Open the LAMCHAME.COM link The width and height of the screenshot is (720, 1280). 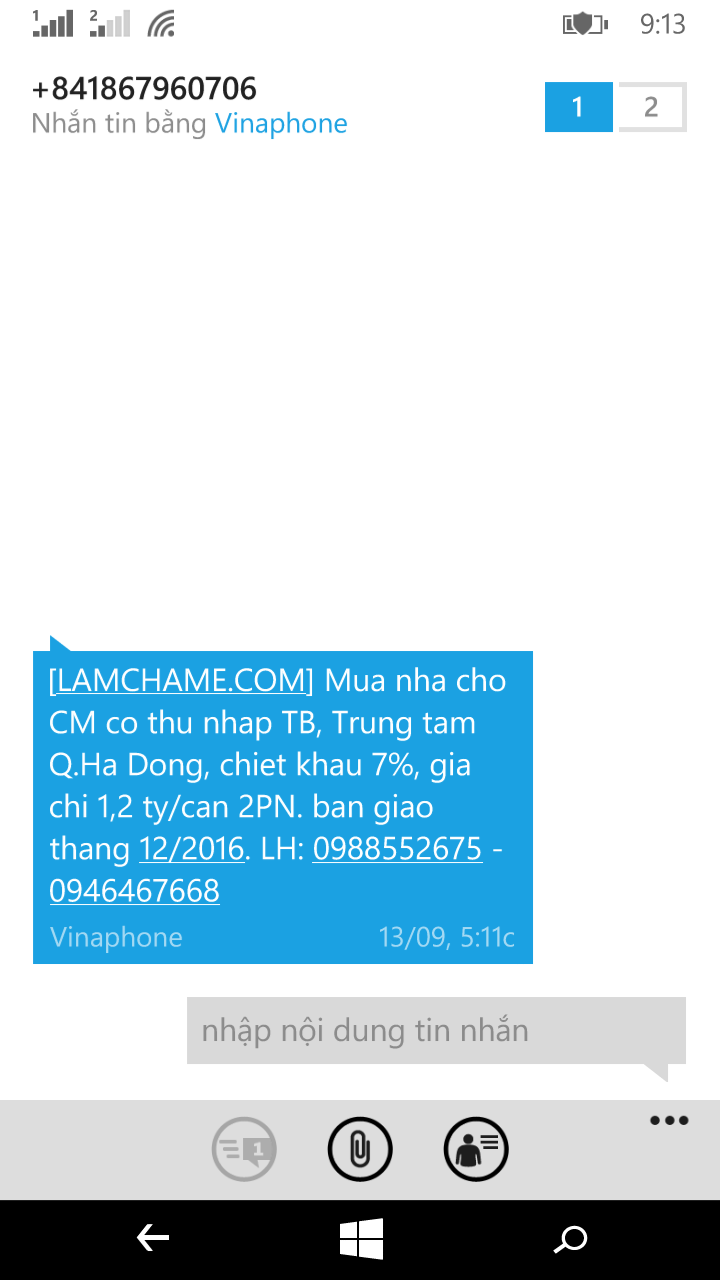click(x=181, y=681)
